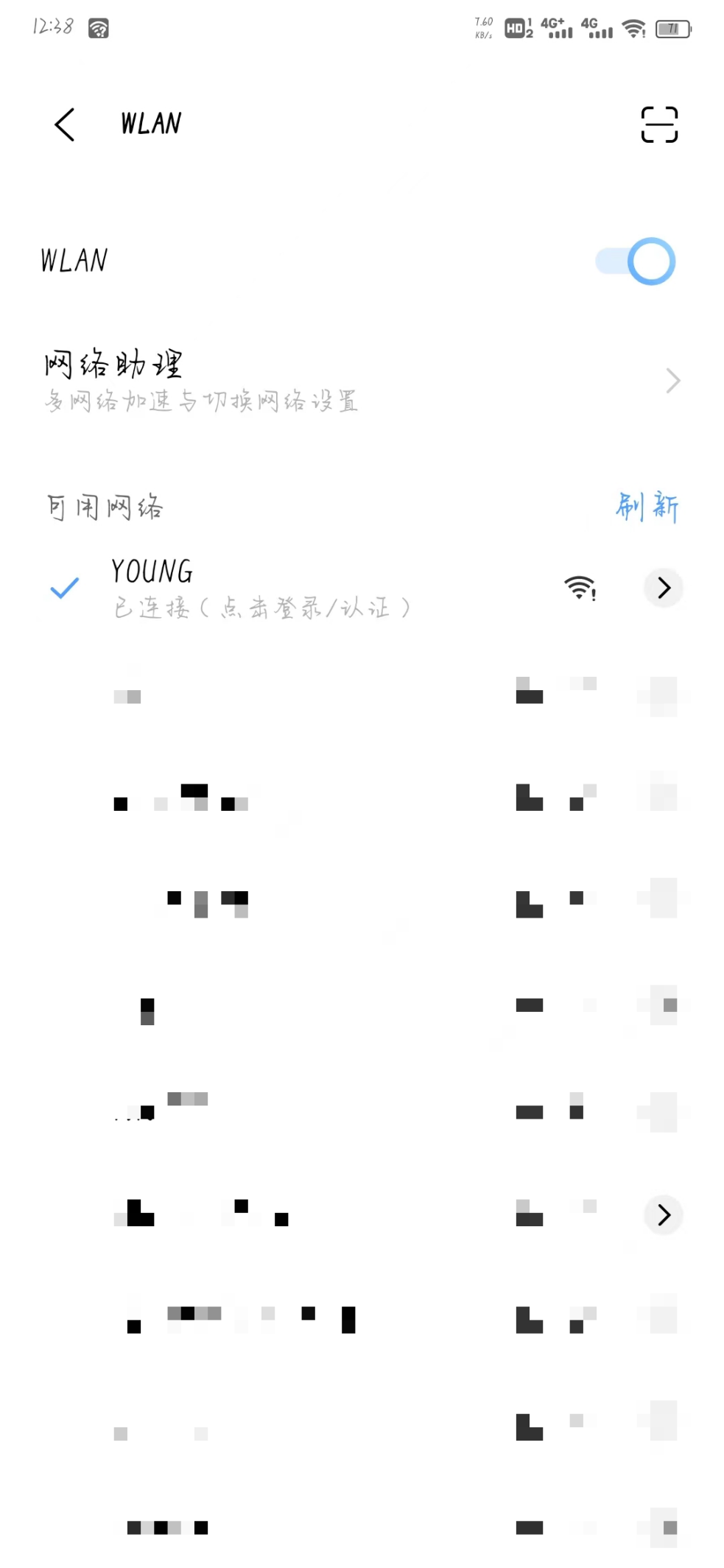
Task: Tap the 4G+ signal indicator in status bar
Action: pyautogui.click(x=556, y=28)
